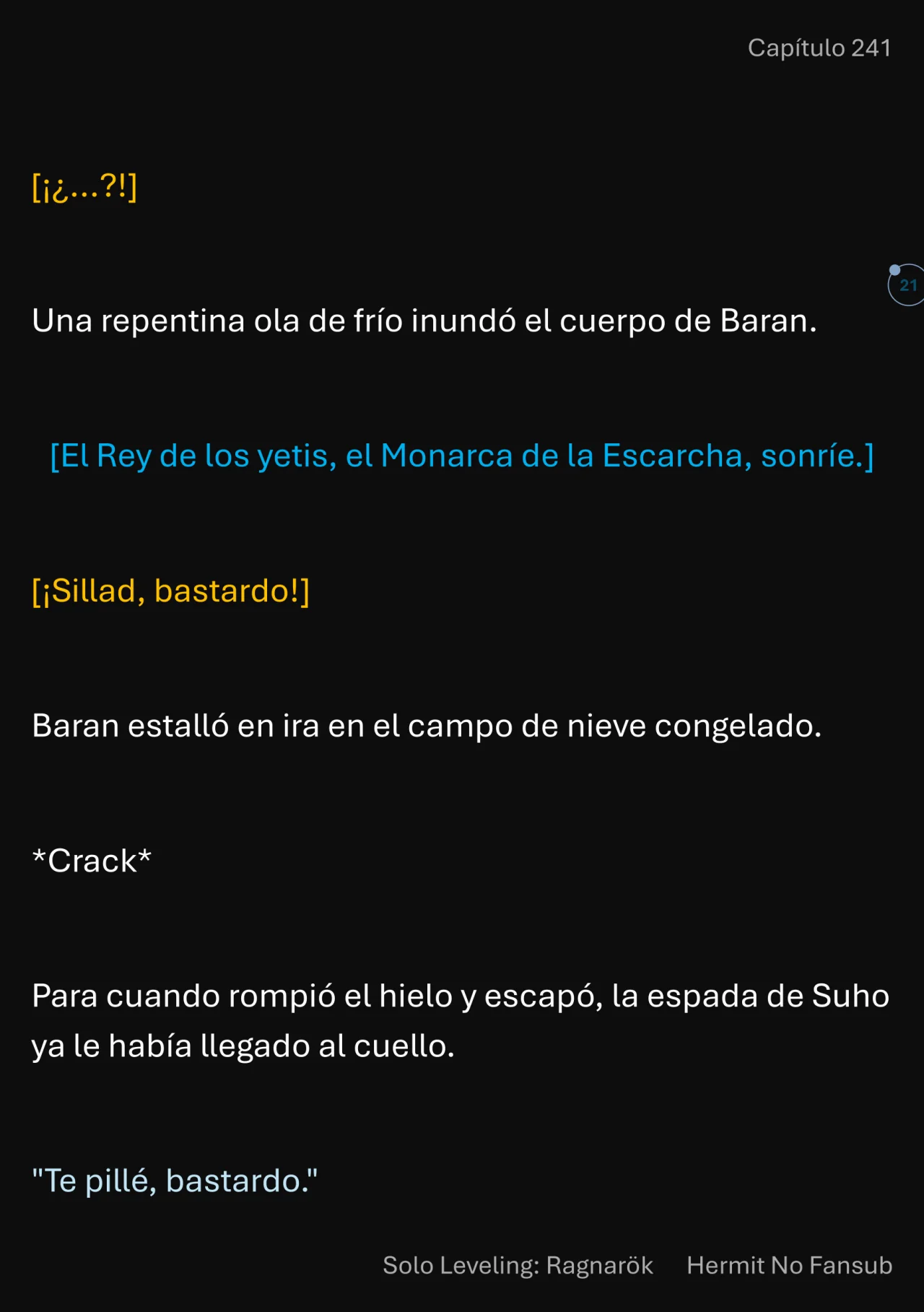This screenshot has width=924, height=1312.
Task: Tap the floating circle showing 21
Action: pos(907,285)
